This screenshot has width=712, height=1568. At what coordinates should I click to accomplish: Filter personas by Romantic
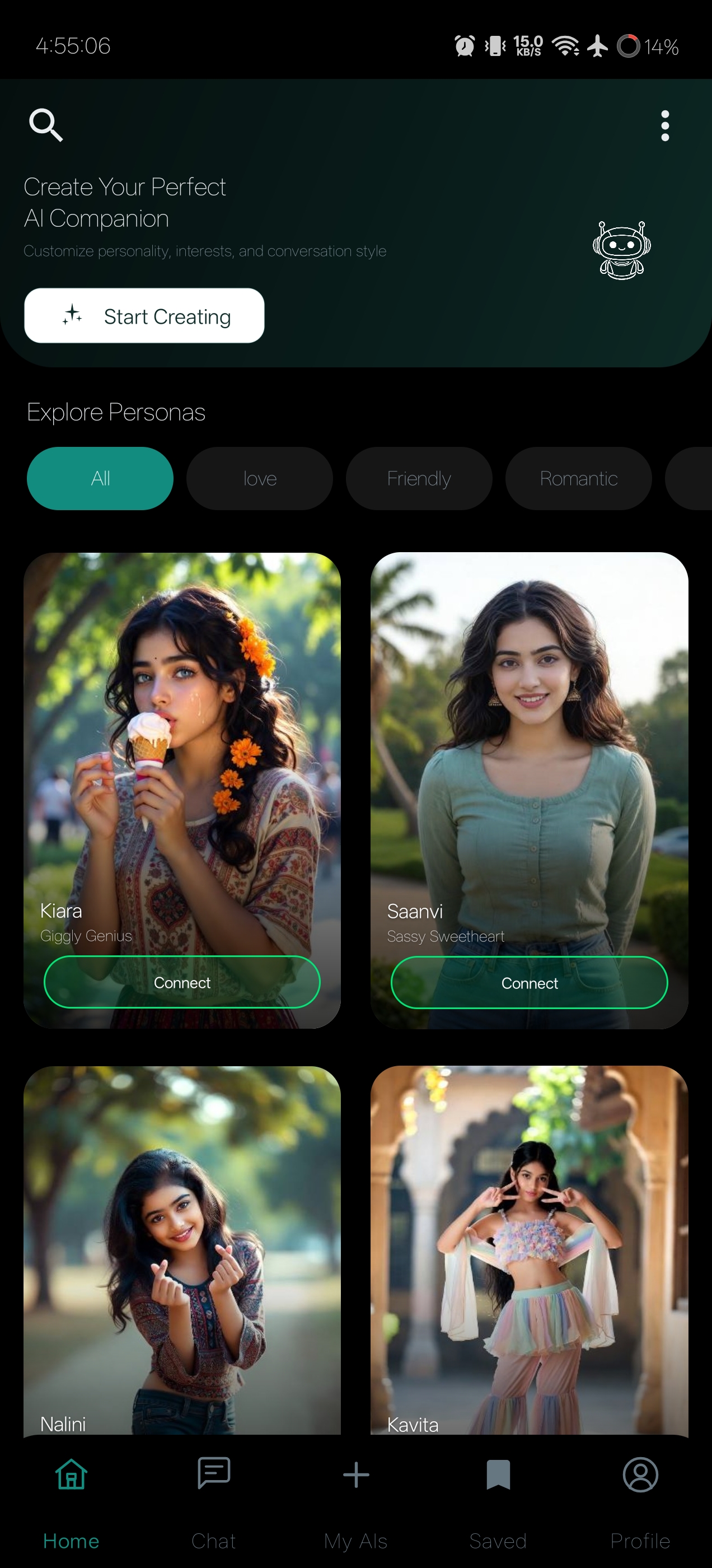point(578,478)
